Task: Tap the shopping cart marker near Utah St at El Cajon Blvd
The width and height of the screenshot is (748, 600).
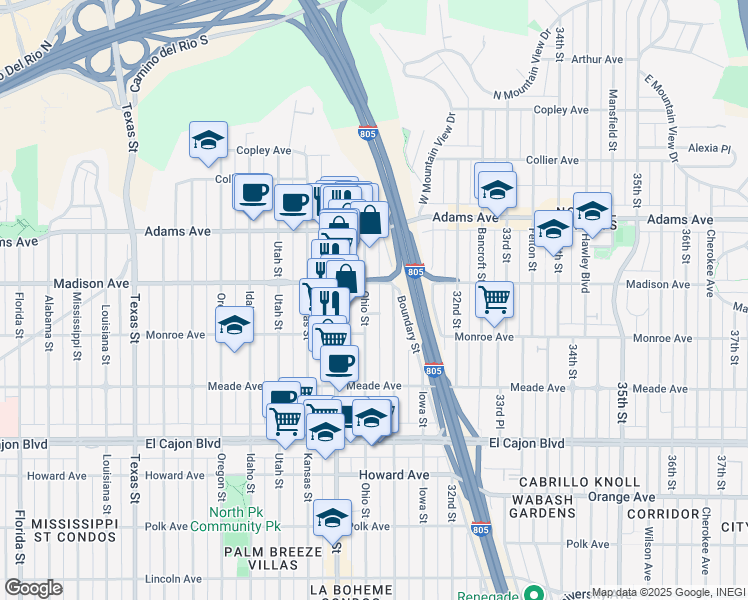Action: click(x=286, y=423)
